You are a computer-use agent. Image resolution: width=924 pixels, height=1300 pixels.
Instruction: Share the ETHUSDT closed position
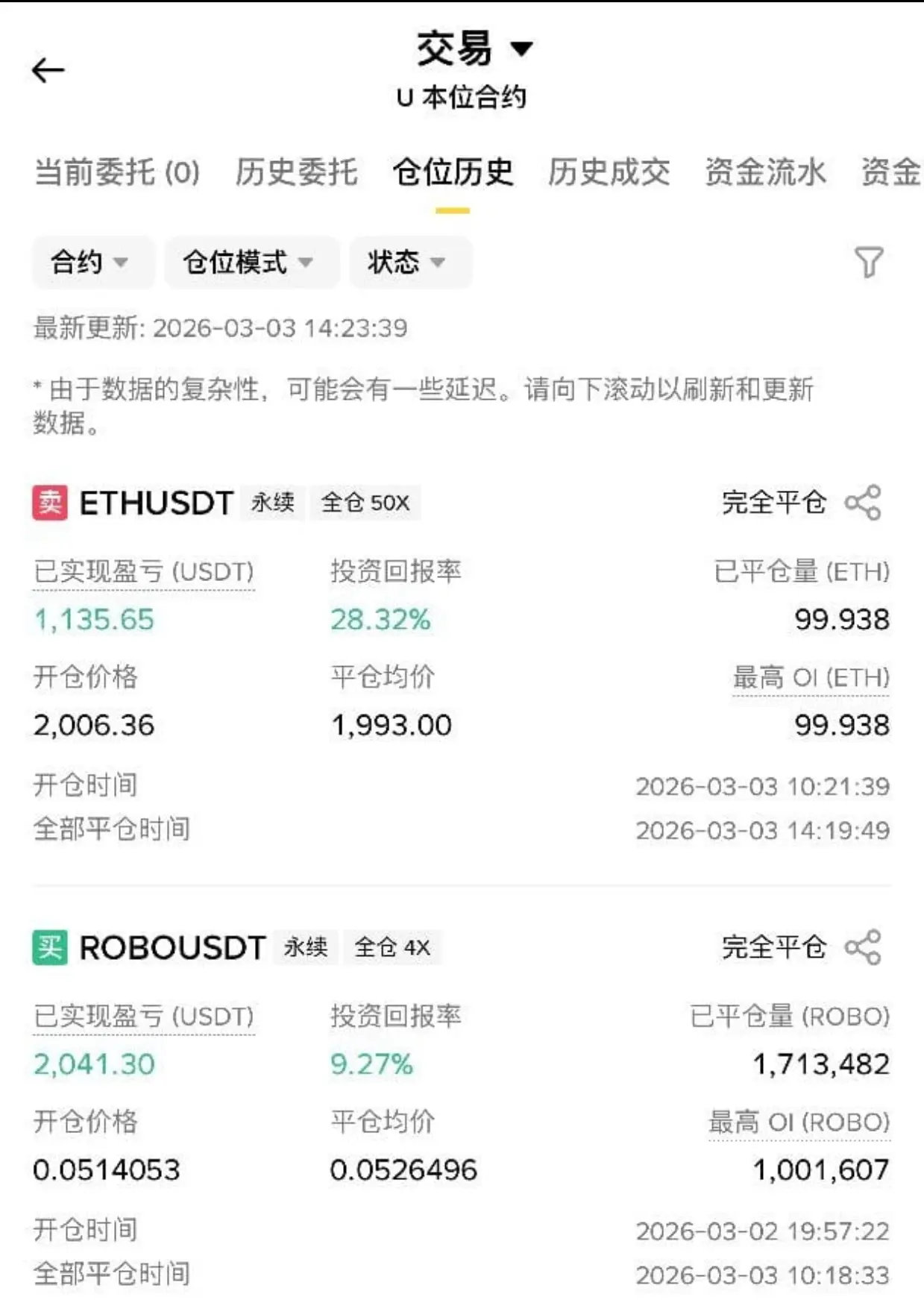pyautogui.click(x=863, y=503)
